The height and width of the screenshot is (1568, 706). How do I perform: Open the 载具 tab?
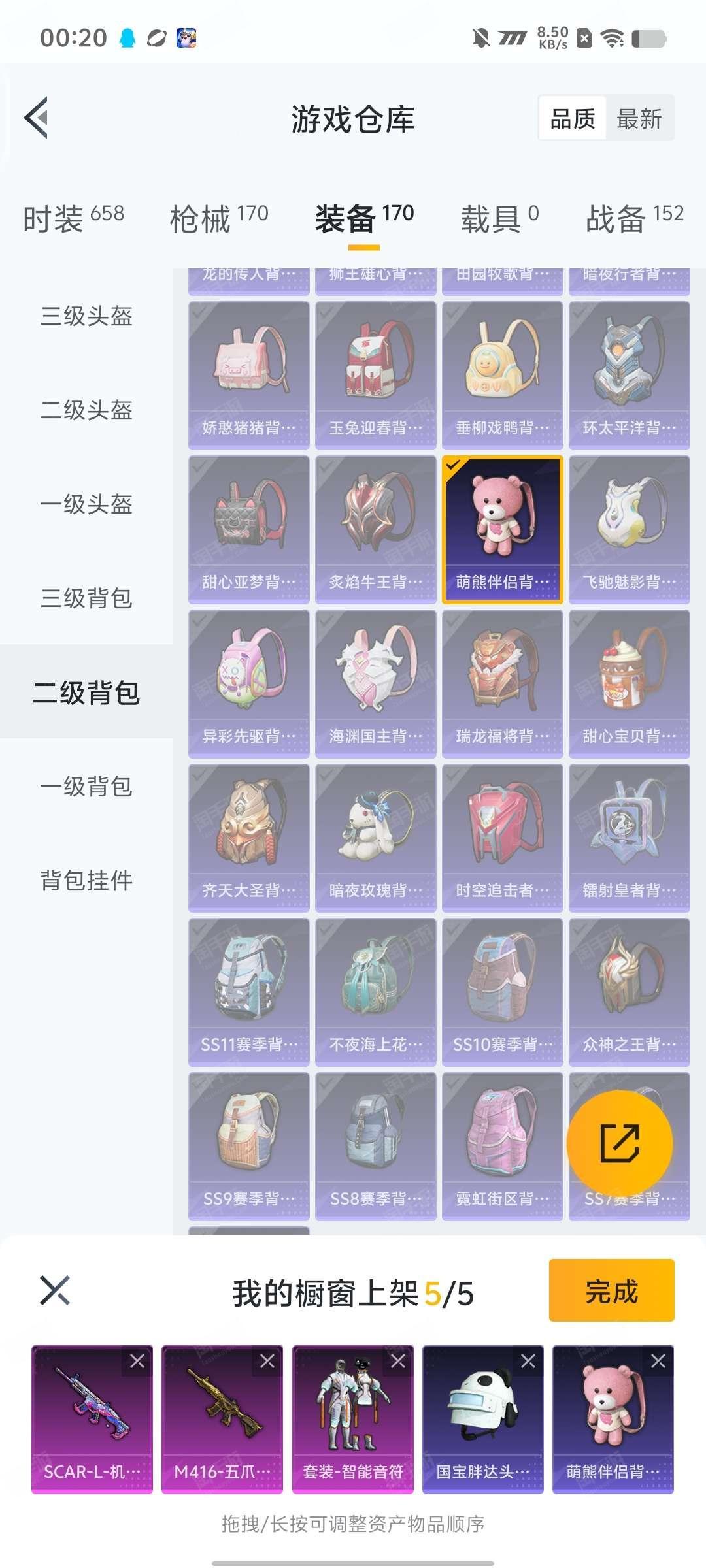[499, 218]
